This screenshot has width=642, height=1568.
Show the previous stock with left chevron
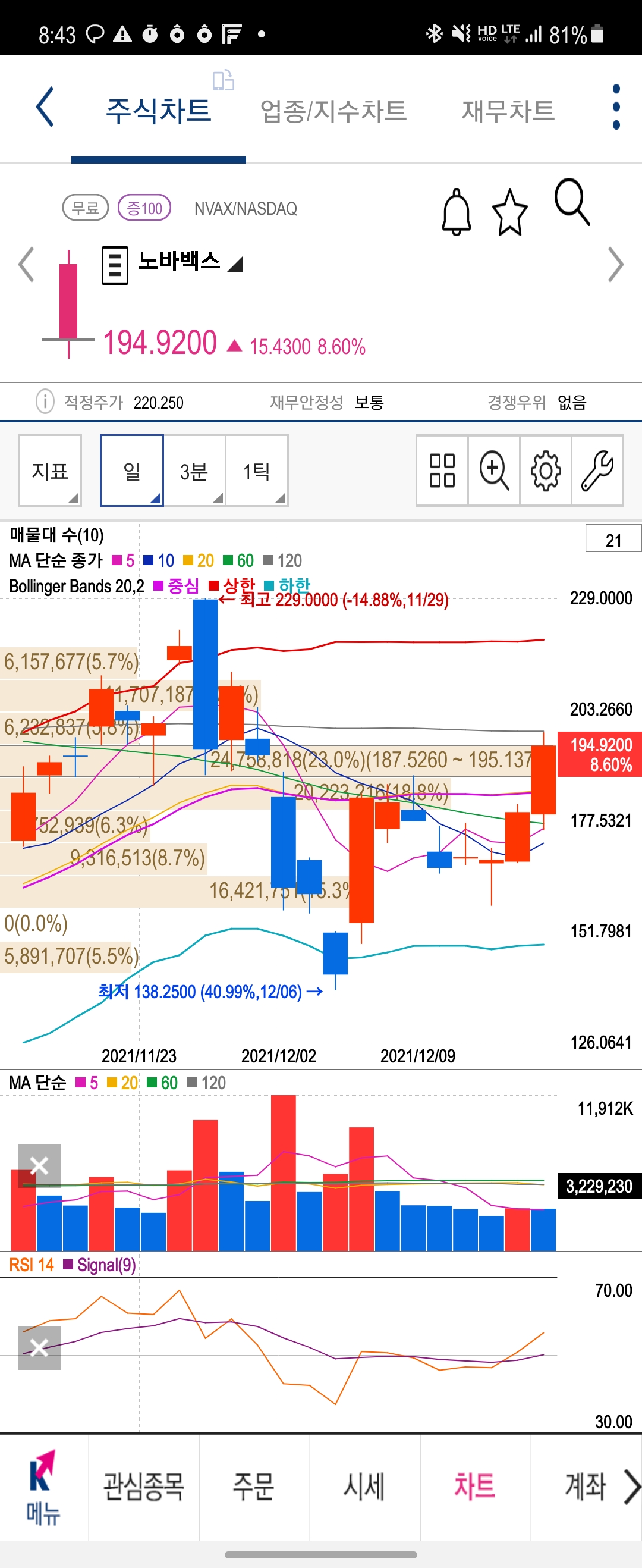point(26,265)
